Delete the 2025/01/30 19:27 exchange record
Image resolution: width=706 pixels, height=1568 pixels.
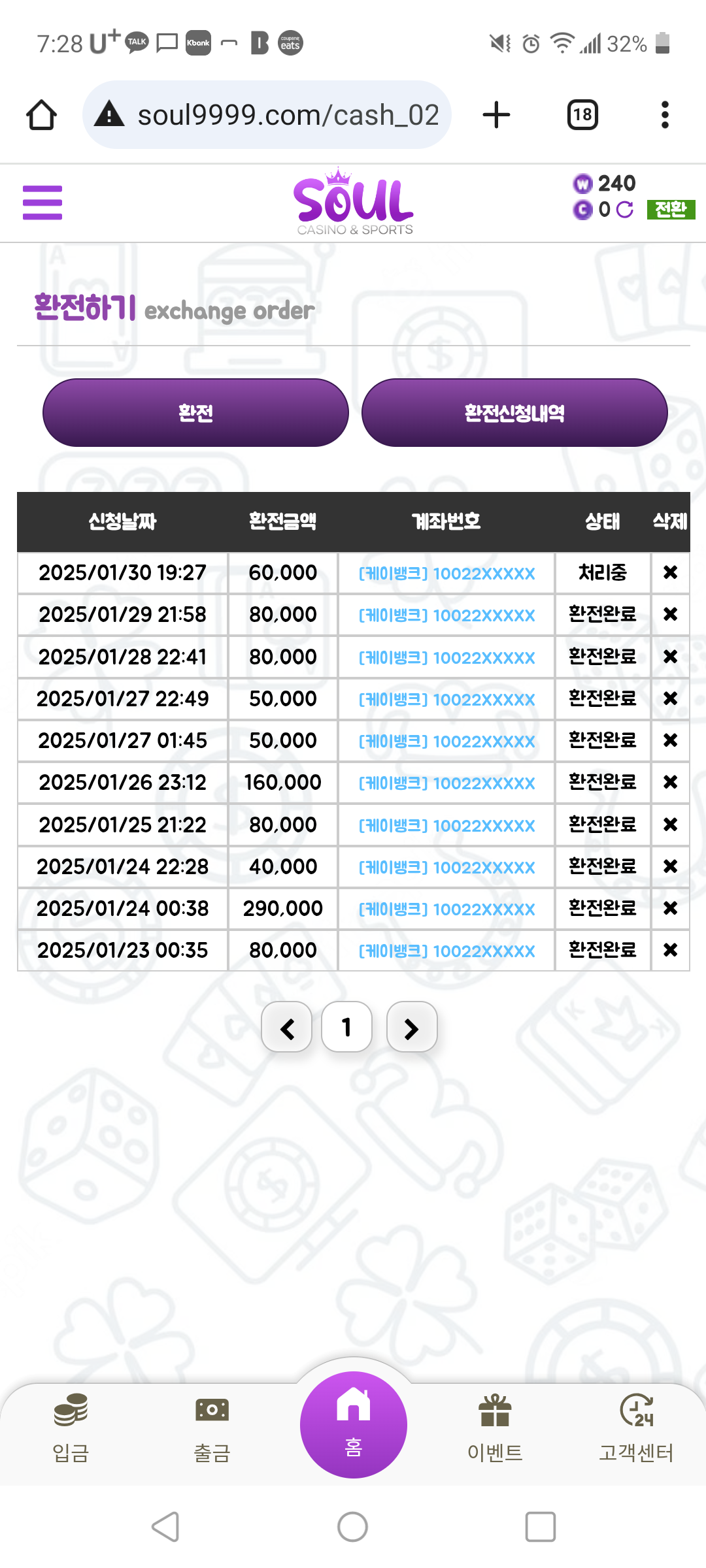tap(670, 572)
